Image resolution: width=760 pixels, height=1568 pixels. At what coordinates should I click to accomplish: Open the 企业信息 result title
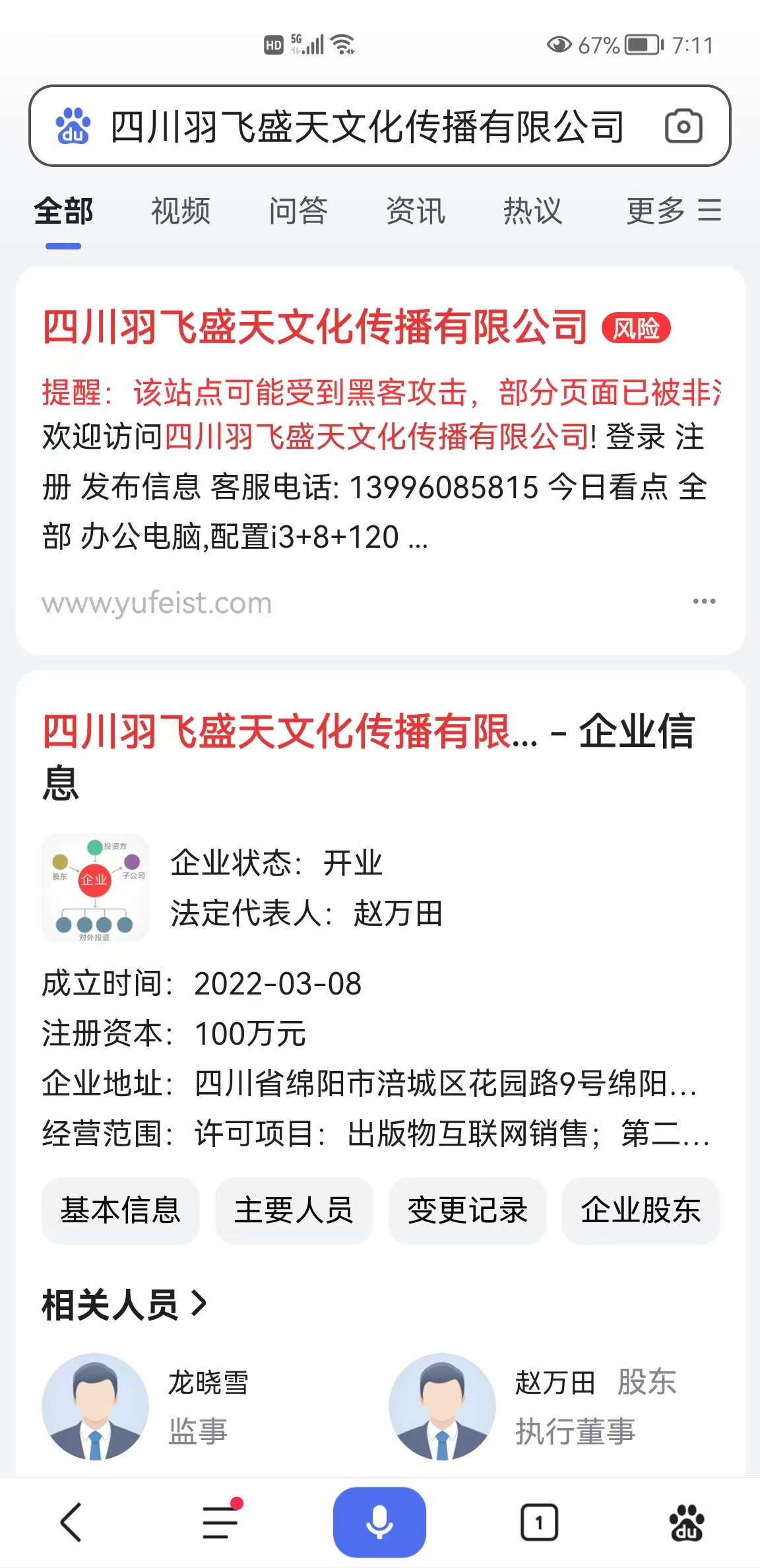368,733
